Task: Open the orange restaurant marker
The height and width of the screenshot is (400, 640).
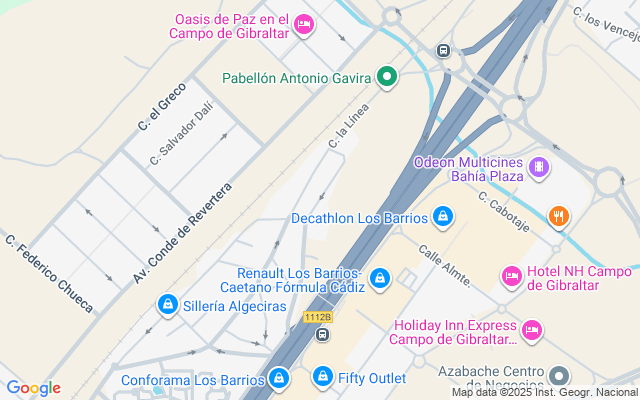Action: click(x=559, y=215)
